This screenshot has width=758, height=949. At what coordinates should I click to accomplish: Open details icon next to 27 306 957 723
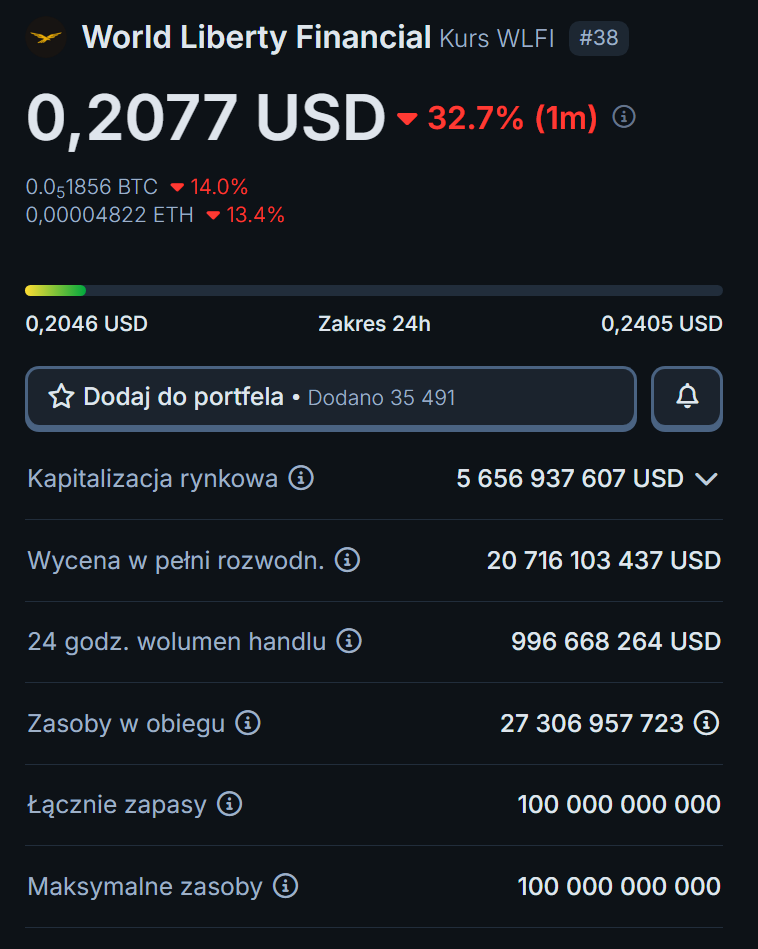[x=707, y=723]
